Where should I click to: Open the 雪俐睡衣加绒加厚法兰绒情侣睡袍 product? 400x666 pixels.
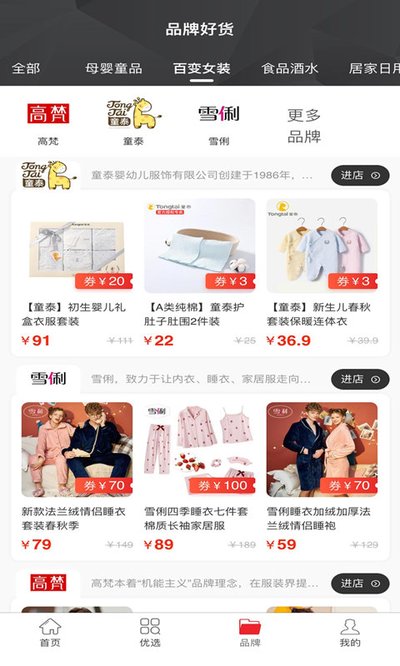point(322,477)
